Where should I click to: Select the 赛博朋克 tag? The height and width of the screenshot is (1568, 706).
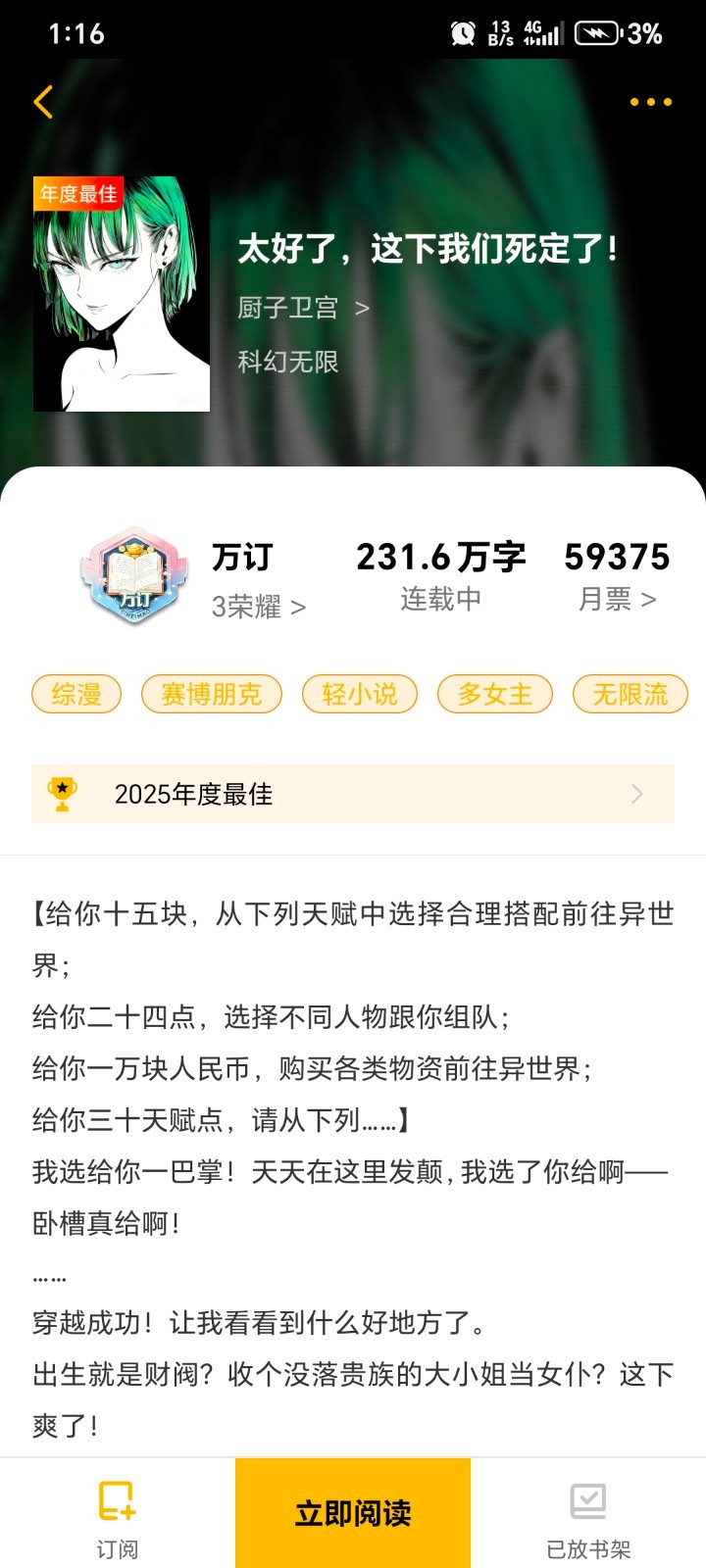[212, 694]
